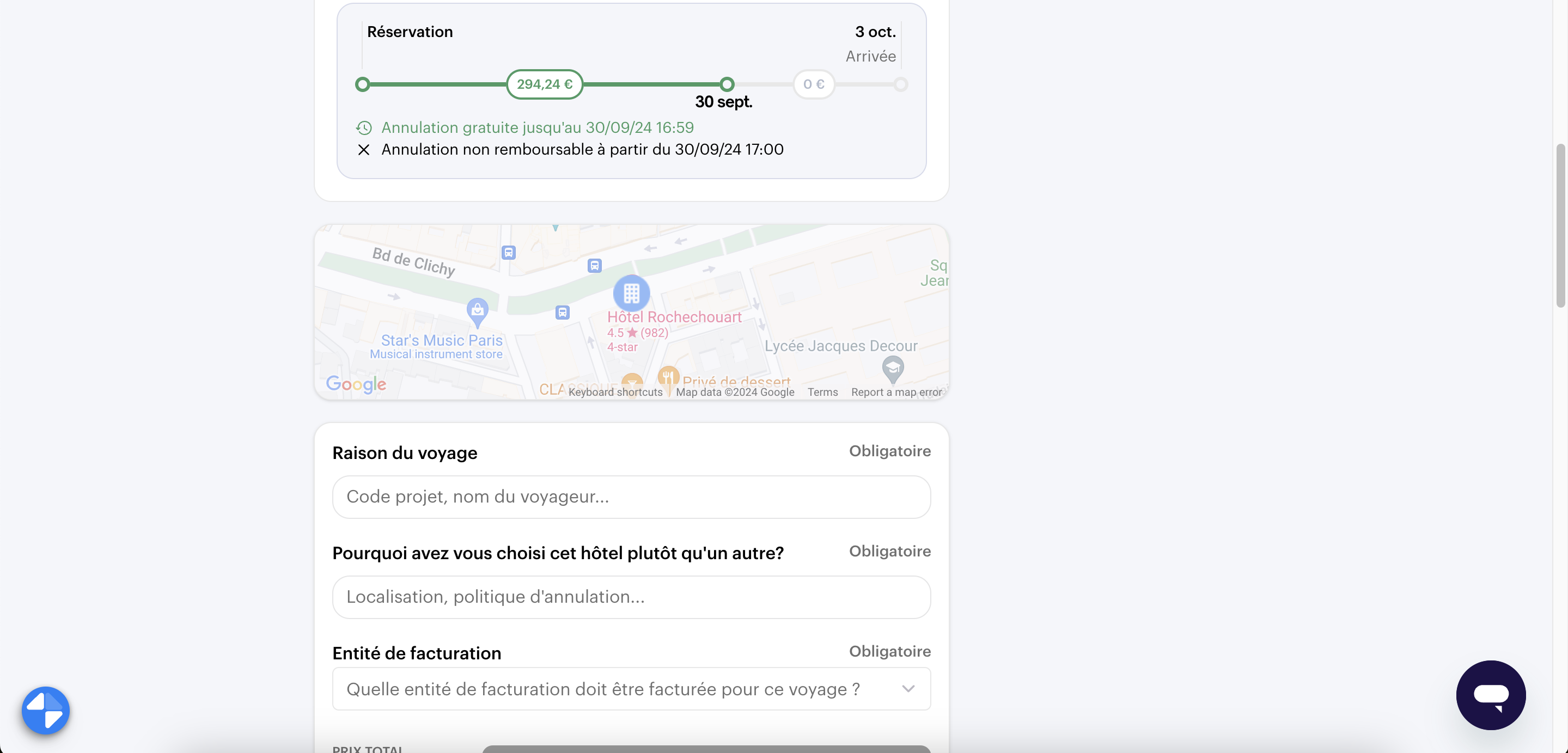Expand the Entité de facturation dropdown
Image resolution: width=1568 pixels, height=753 pixels.
(631, 688)
